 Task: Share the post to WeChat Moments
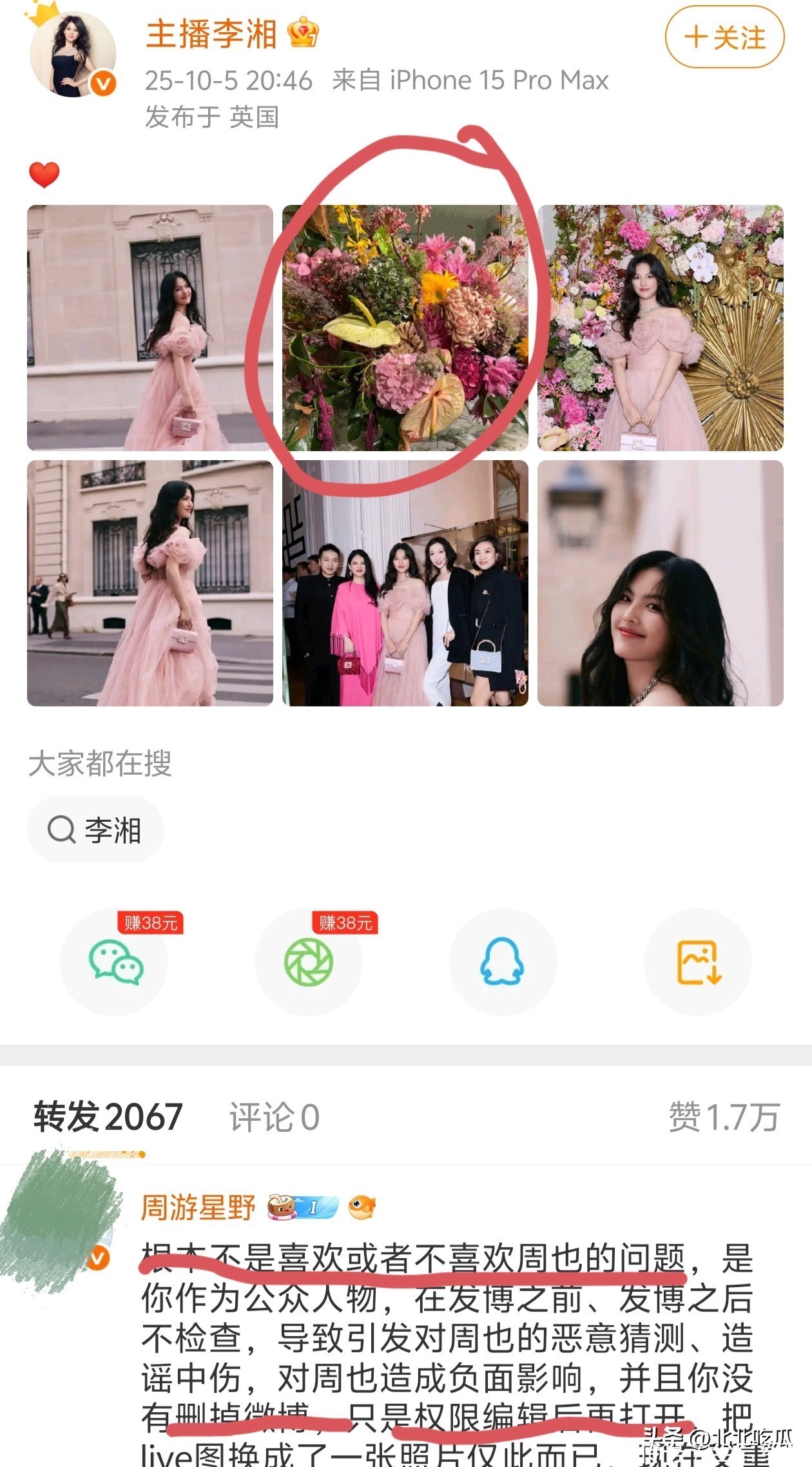(x=309, y=962)
